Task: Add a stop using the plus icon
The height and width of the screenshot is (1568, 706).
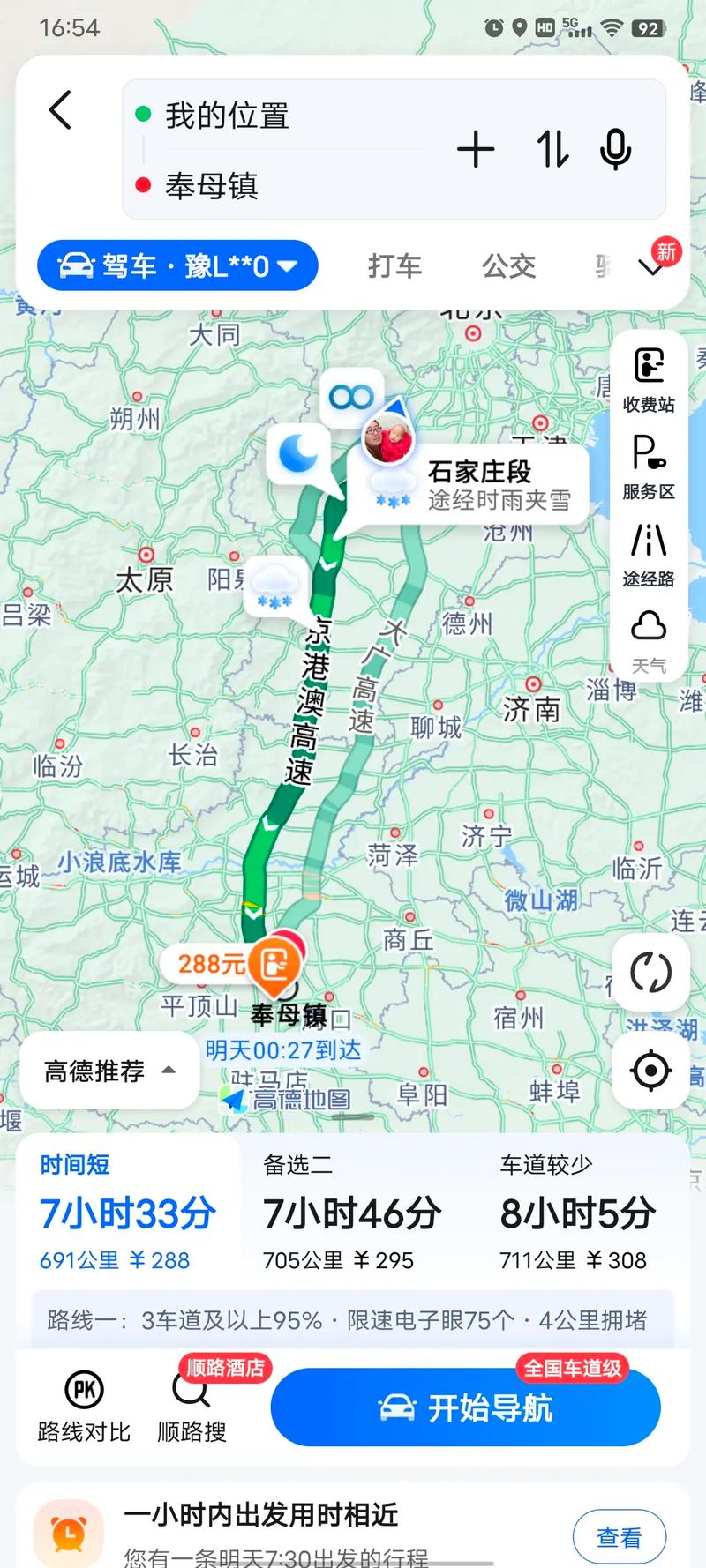Action: [x=477, y=150]
